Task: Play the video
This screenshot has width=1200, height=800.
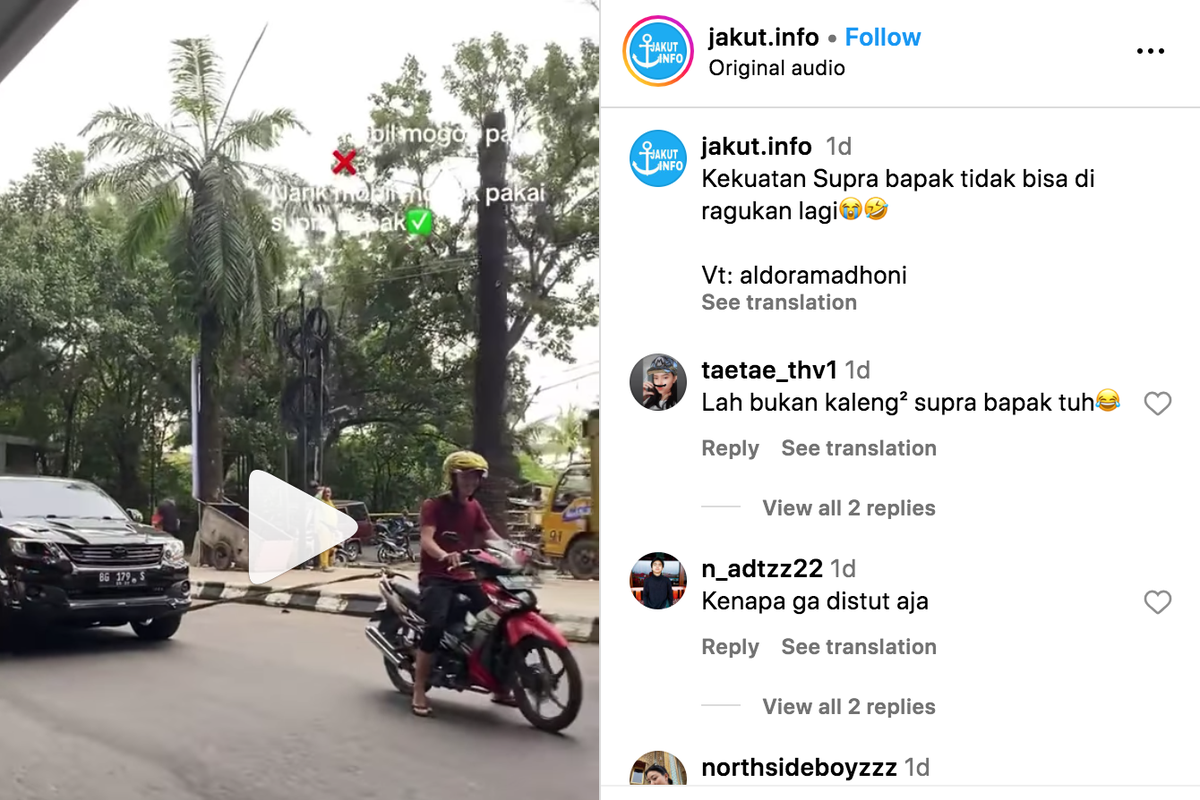Action: (x=300, y=527)
